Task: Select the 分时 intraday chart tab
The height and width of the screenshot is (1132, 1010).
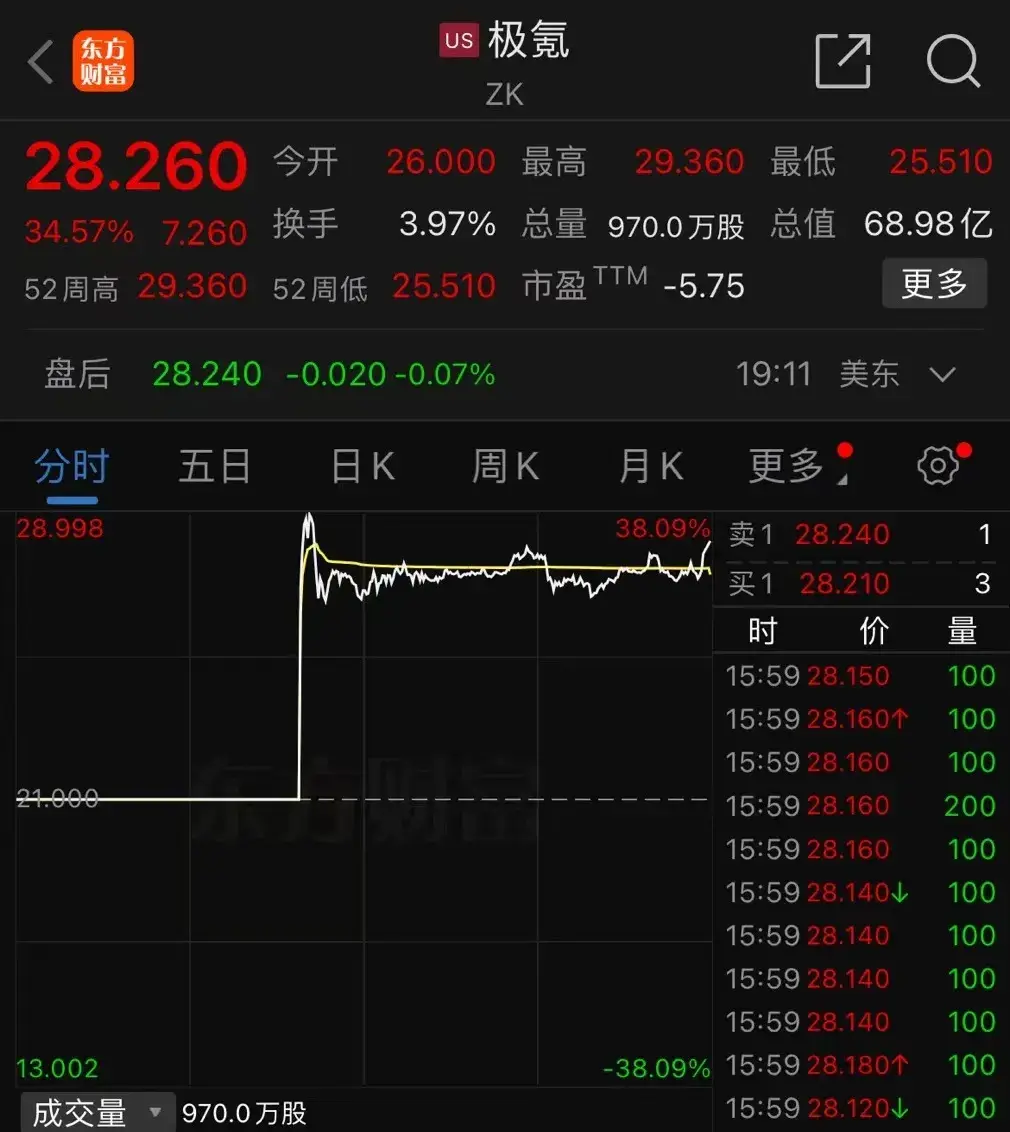Action: [x=69, y=466]
